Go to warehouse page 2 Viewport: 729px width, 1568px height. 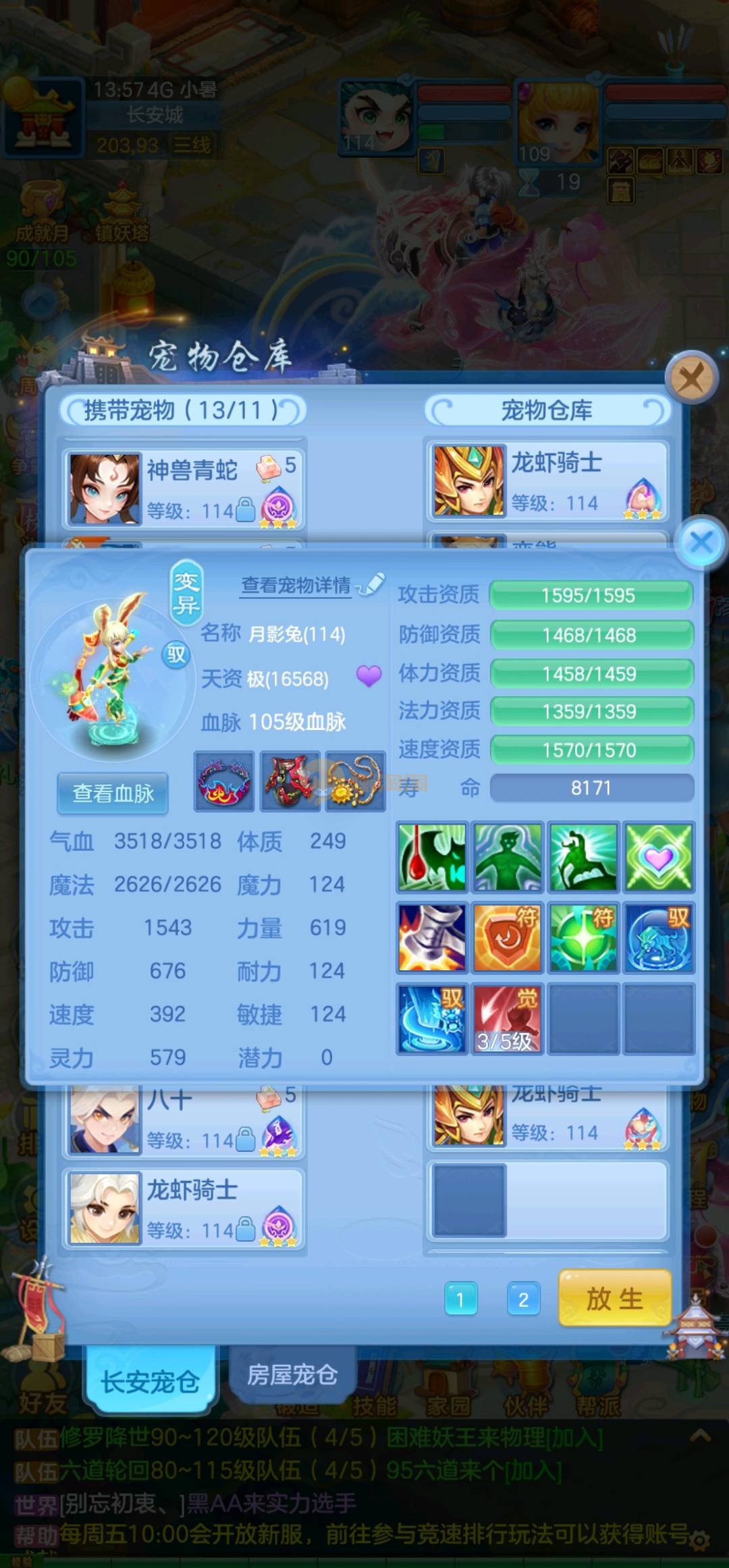(x=523, y=1299)
